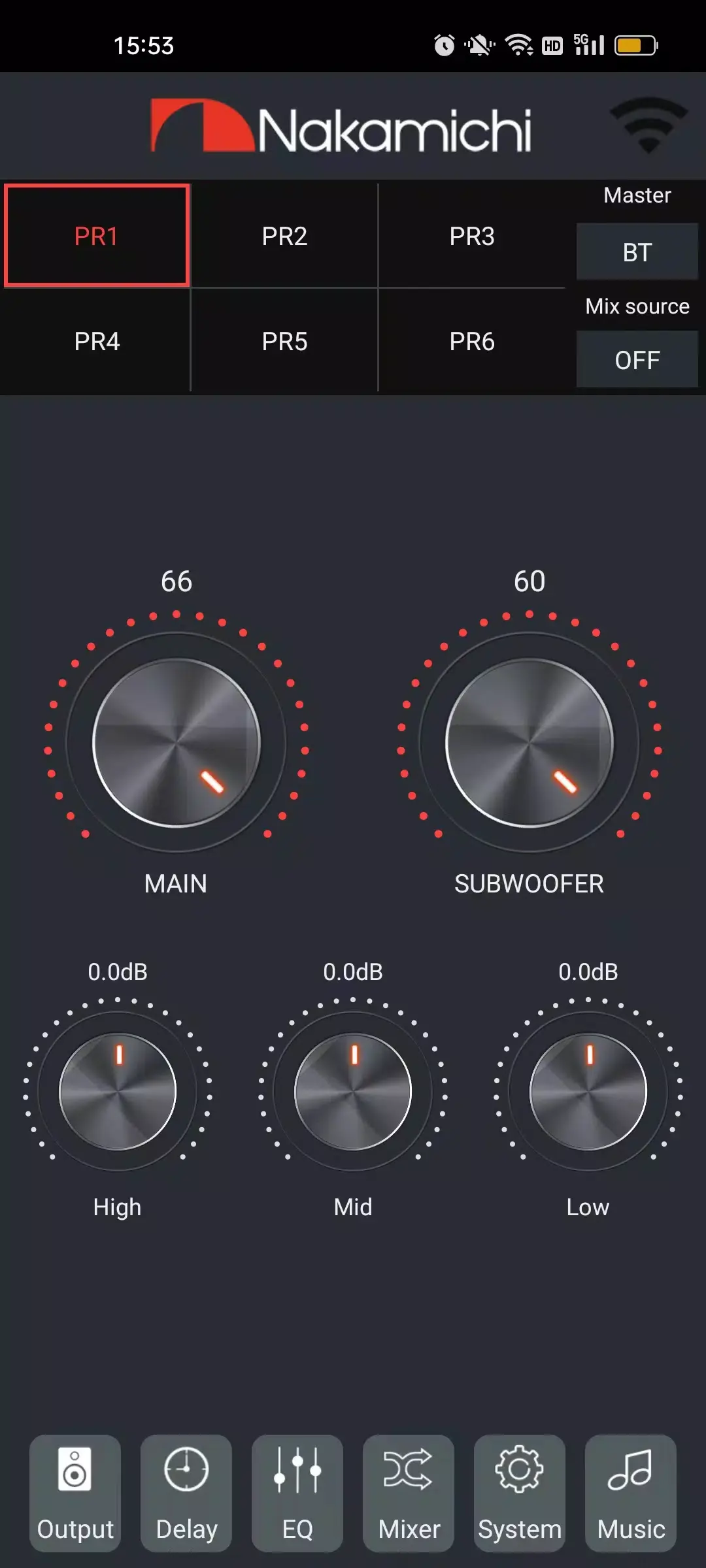Tap the SUBWOOFER level knob
The image size is (706, 1568).
529,743
